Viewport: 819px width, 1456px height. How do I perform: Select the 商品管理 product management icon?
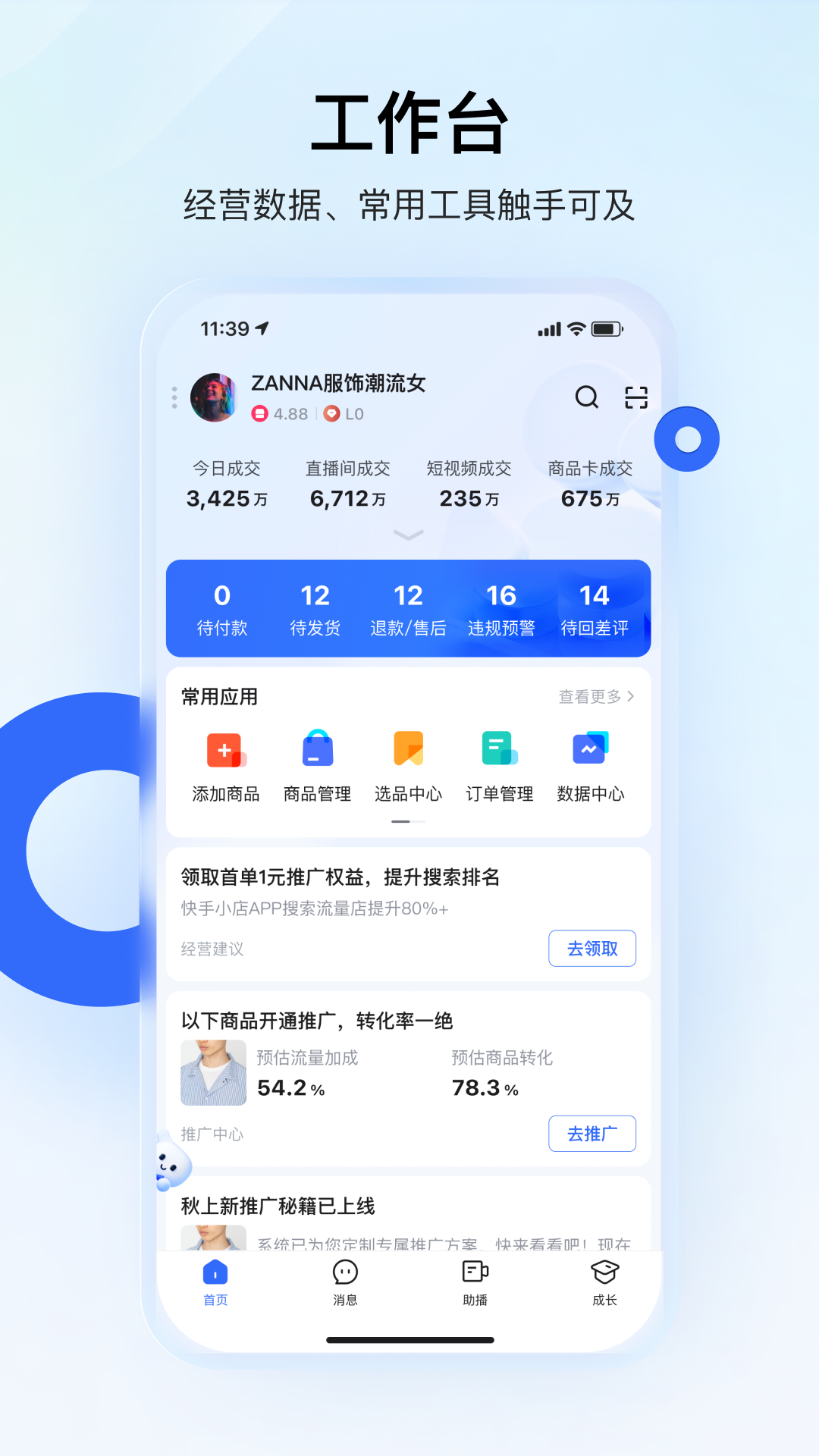317,749
